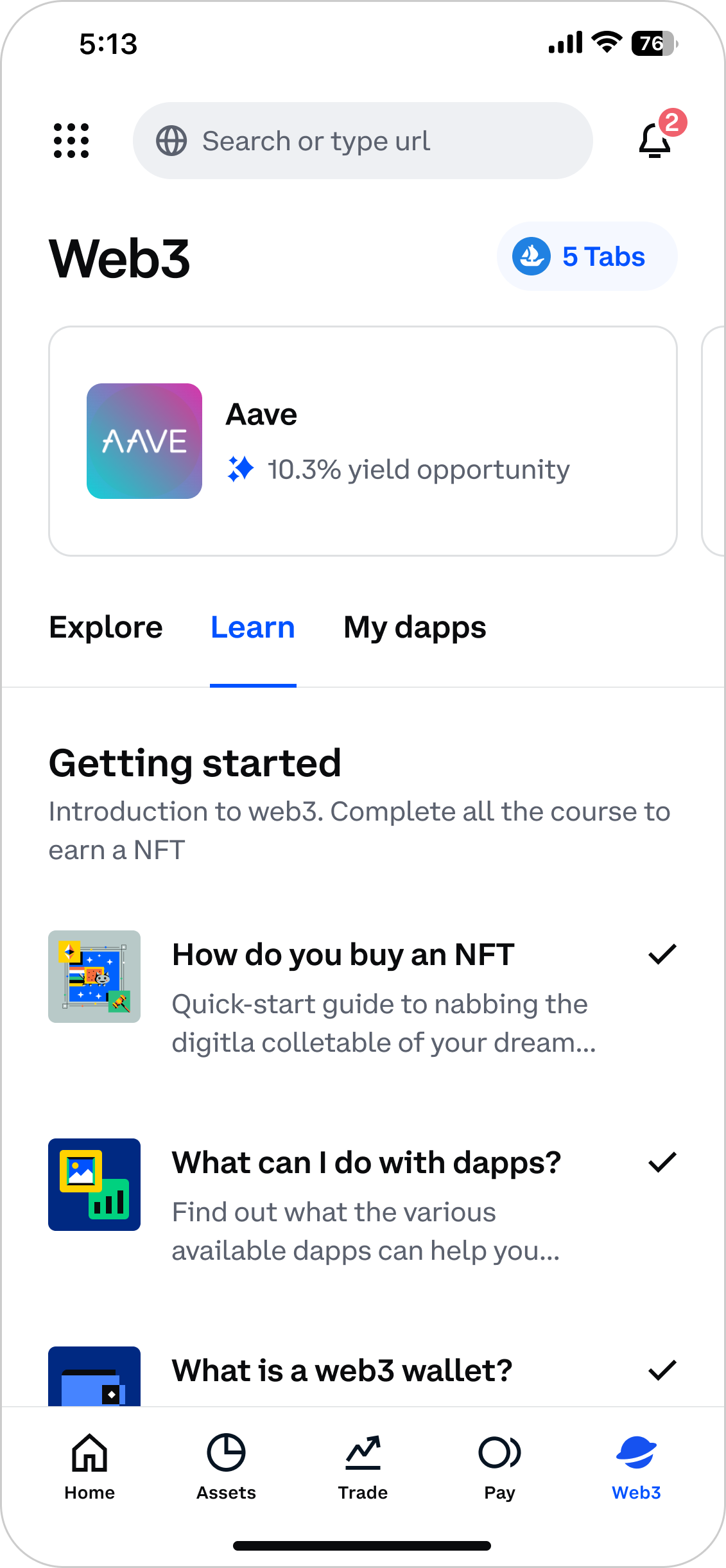
Task: Toggle completion check on What can I do with dapps
Action: point(662,1163)
